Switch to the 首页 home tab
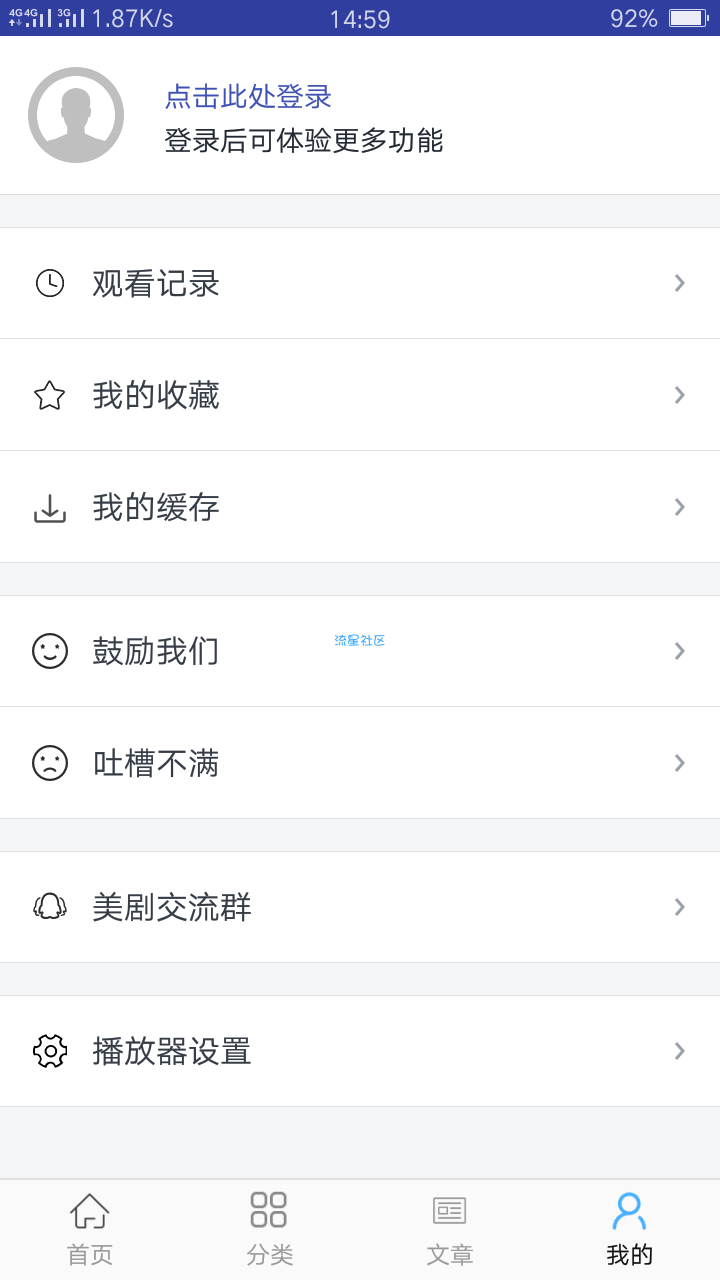 [90, 1230]
